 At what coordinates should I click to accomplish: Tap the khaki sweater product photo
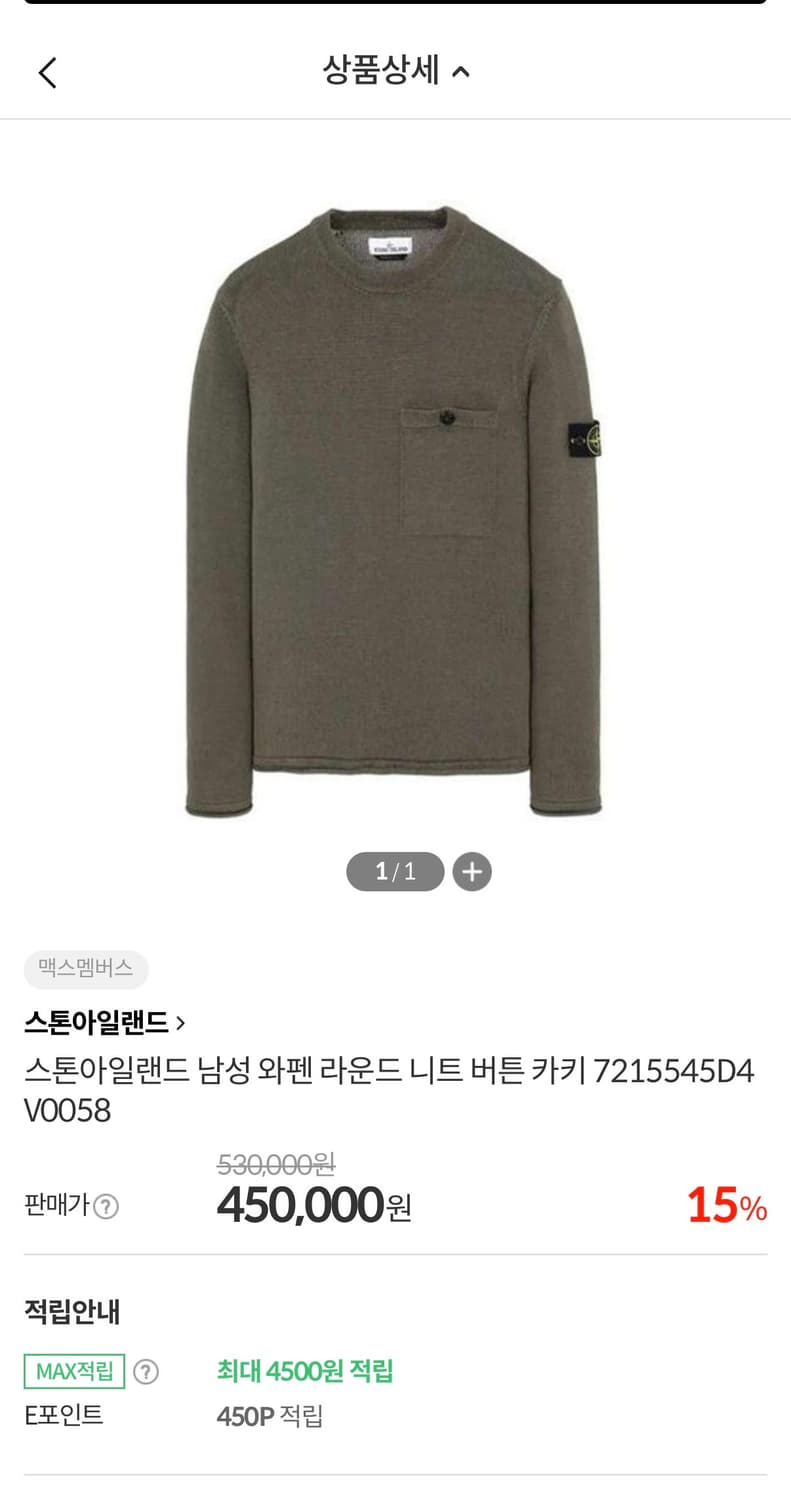(395, 500)
